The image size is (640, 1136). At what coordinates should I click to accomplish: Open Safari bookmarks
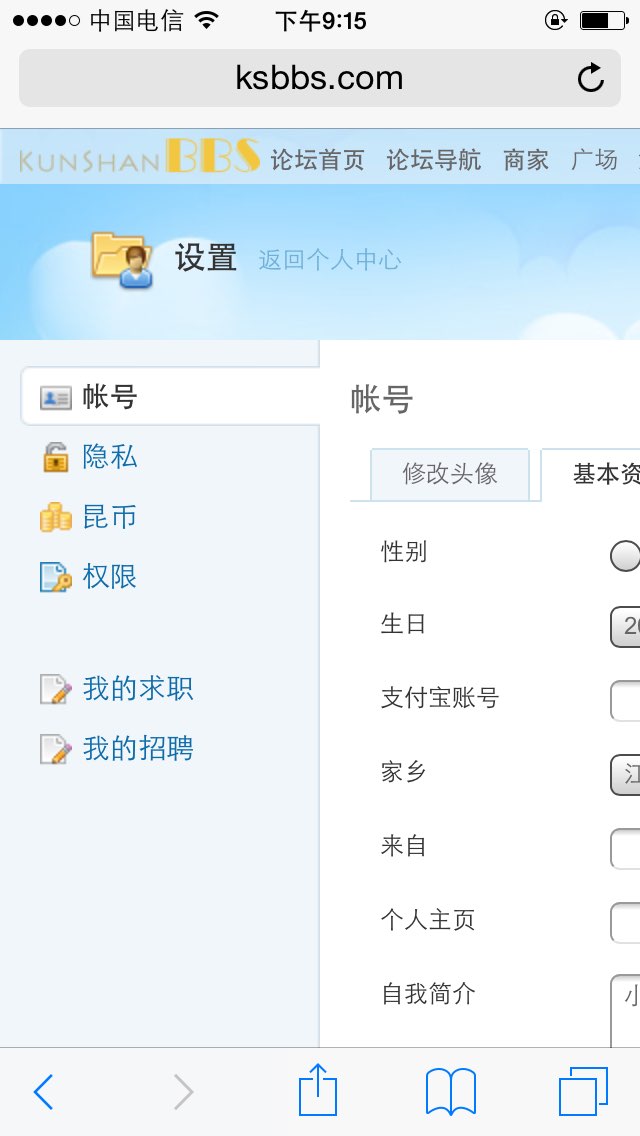[450, 1091]
